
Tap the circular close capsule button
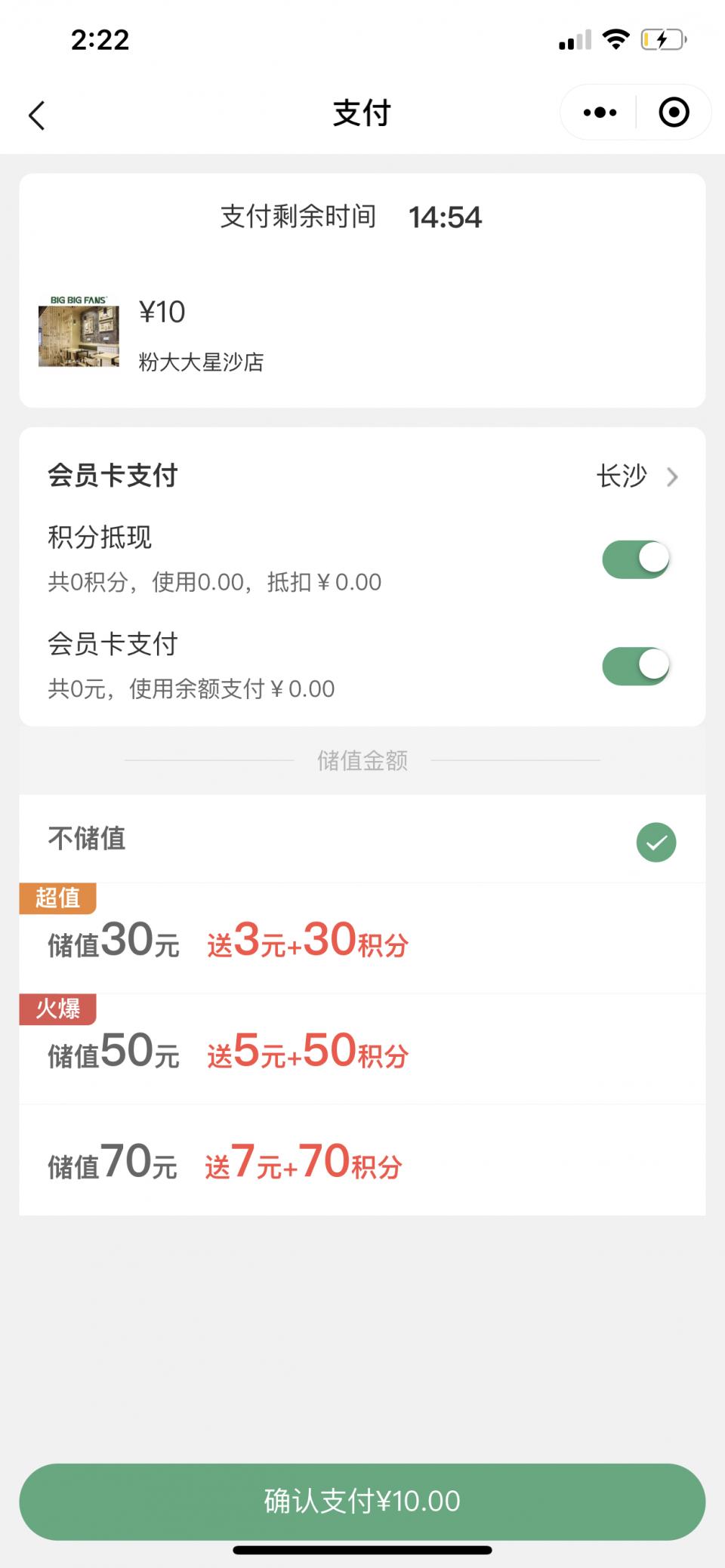click(x=672, y=112)
